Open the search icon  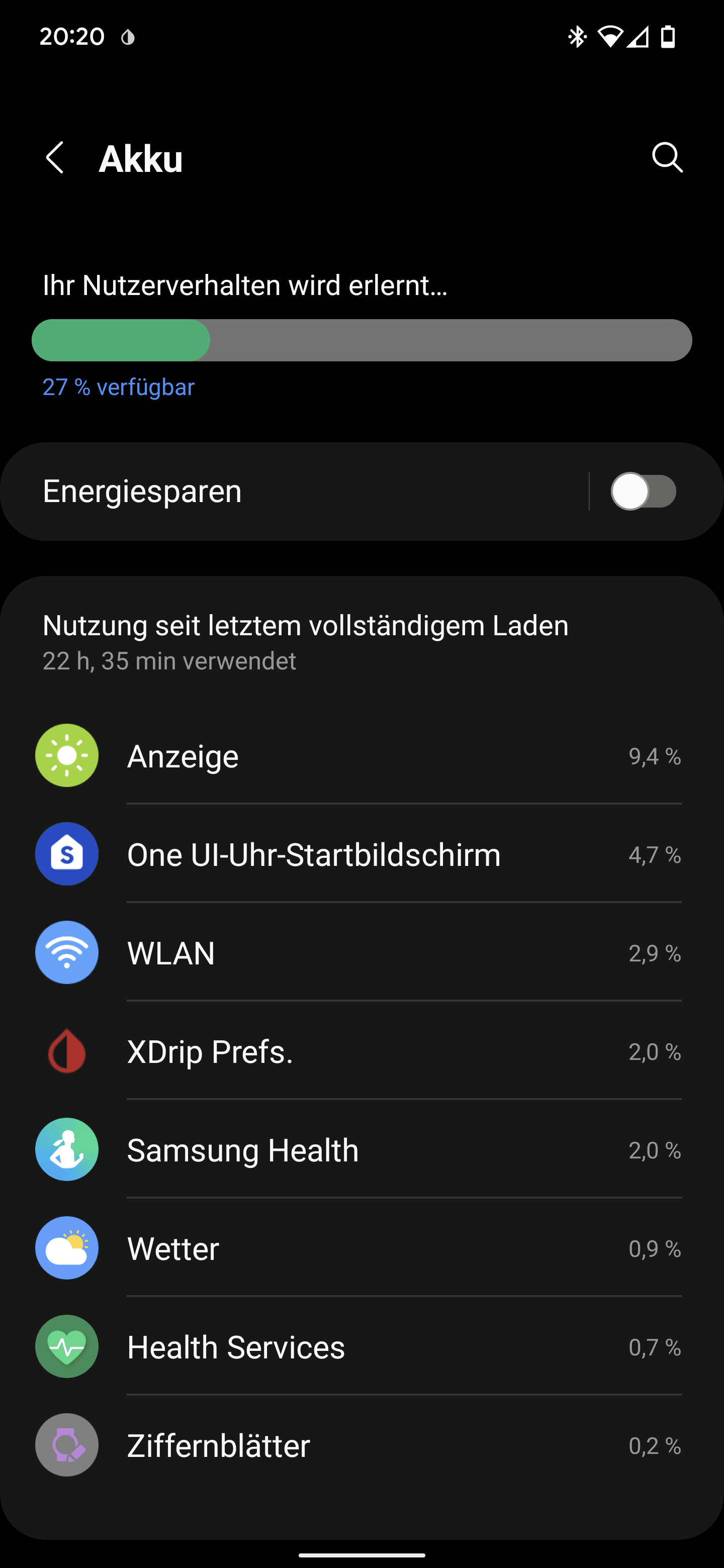click(667, 158)
